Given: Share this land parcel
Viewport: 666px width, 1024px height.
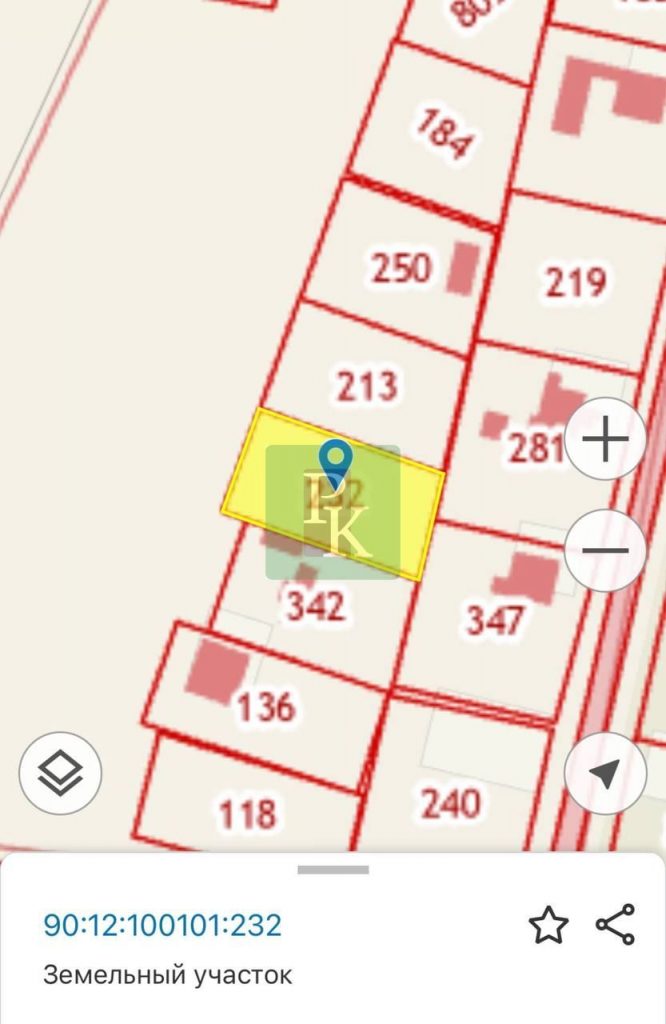Looking at the screenshot, I should click(x=615, y=925).
